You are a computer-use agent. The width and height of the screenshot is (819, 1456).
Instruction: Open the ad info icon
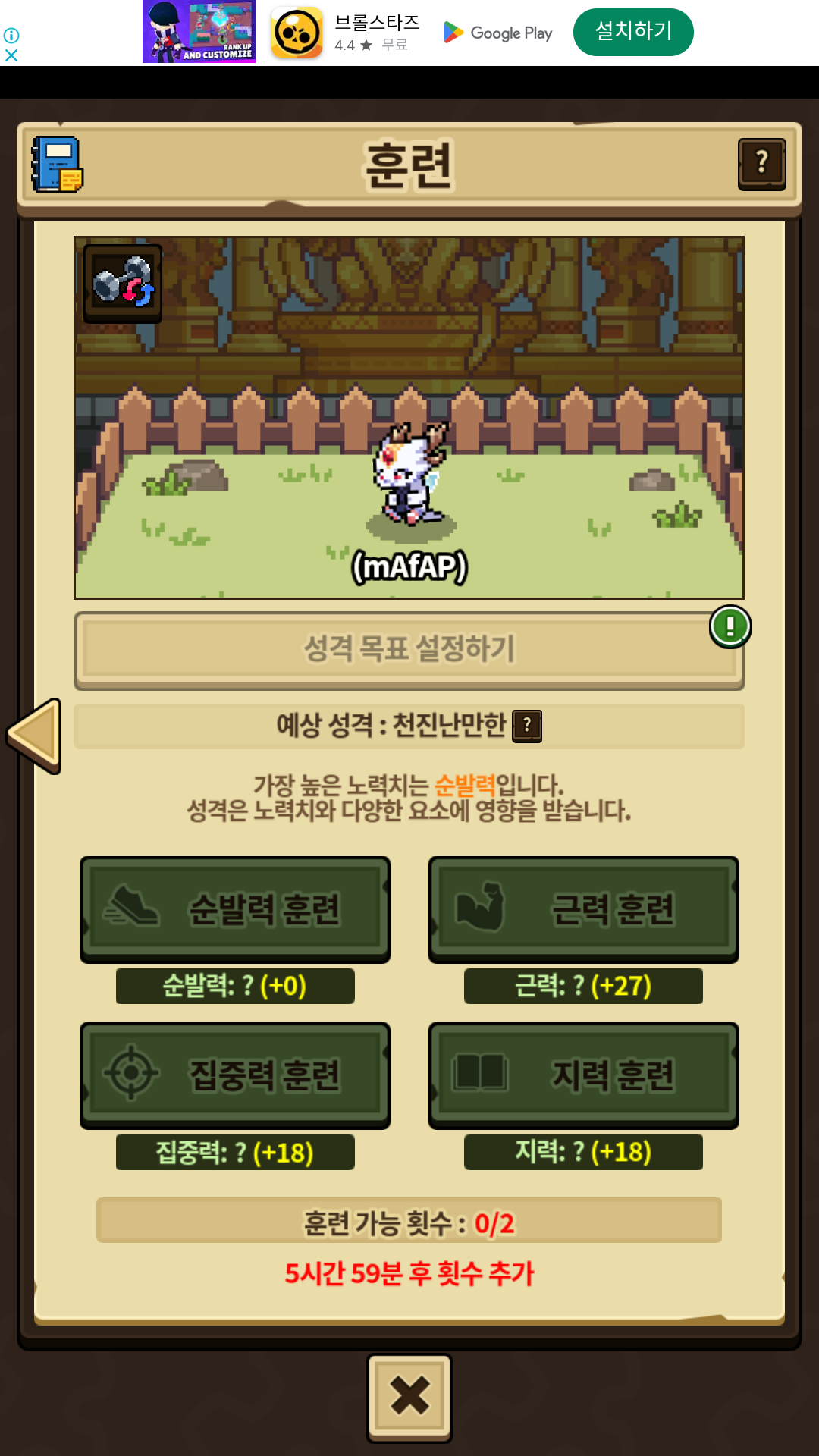pos(11,36)
